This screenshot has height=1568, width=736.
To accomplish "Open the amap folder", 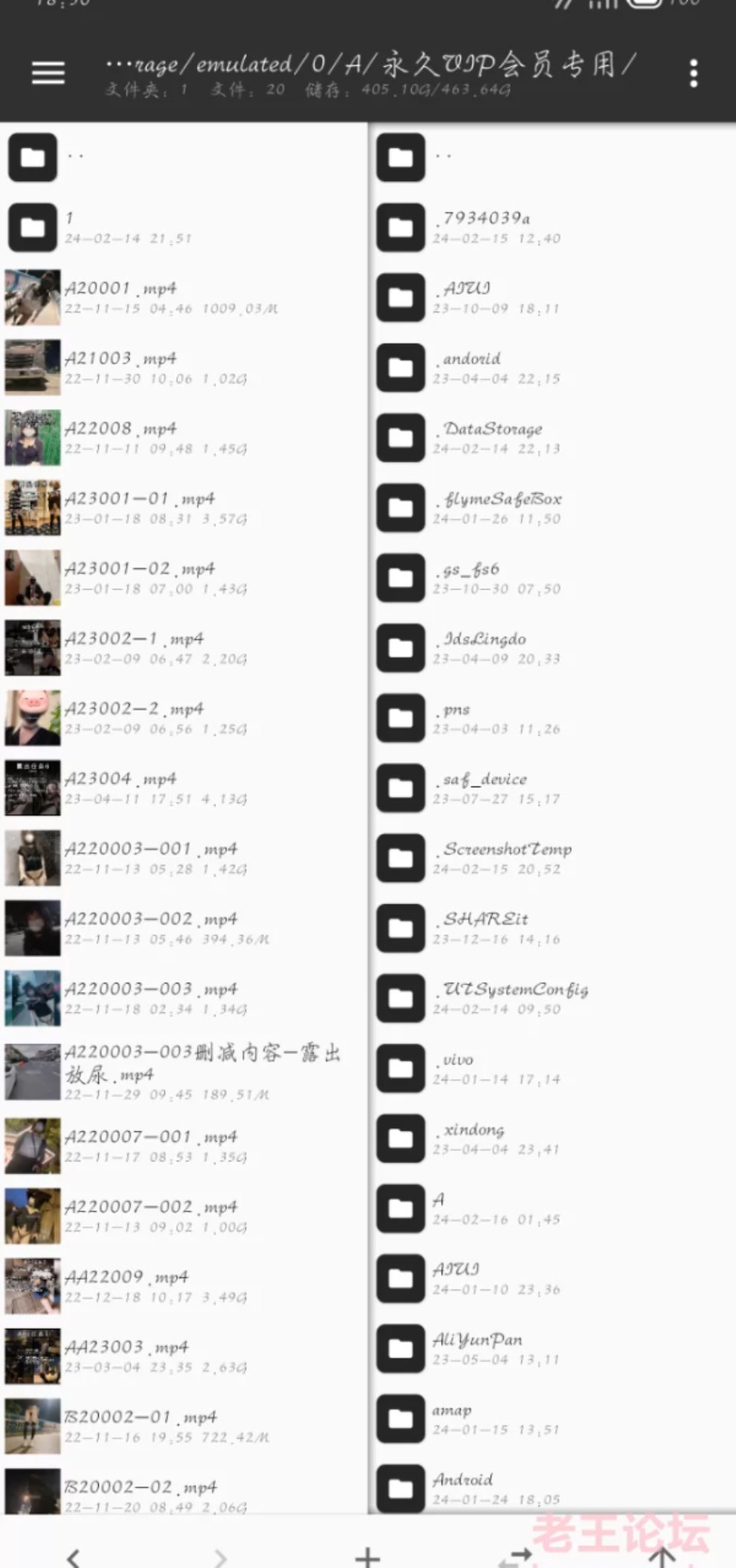I will 552,1418.
